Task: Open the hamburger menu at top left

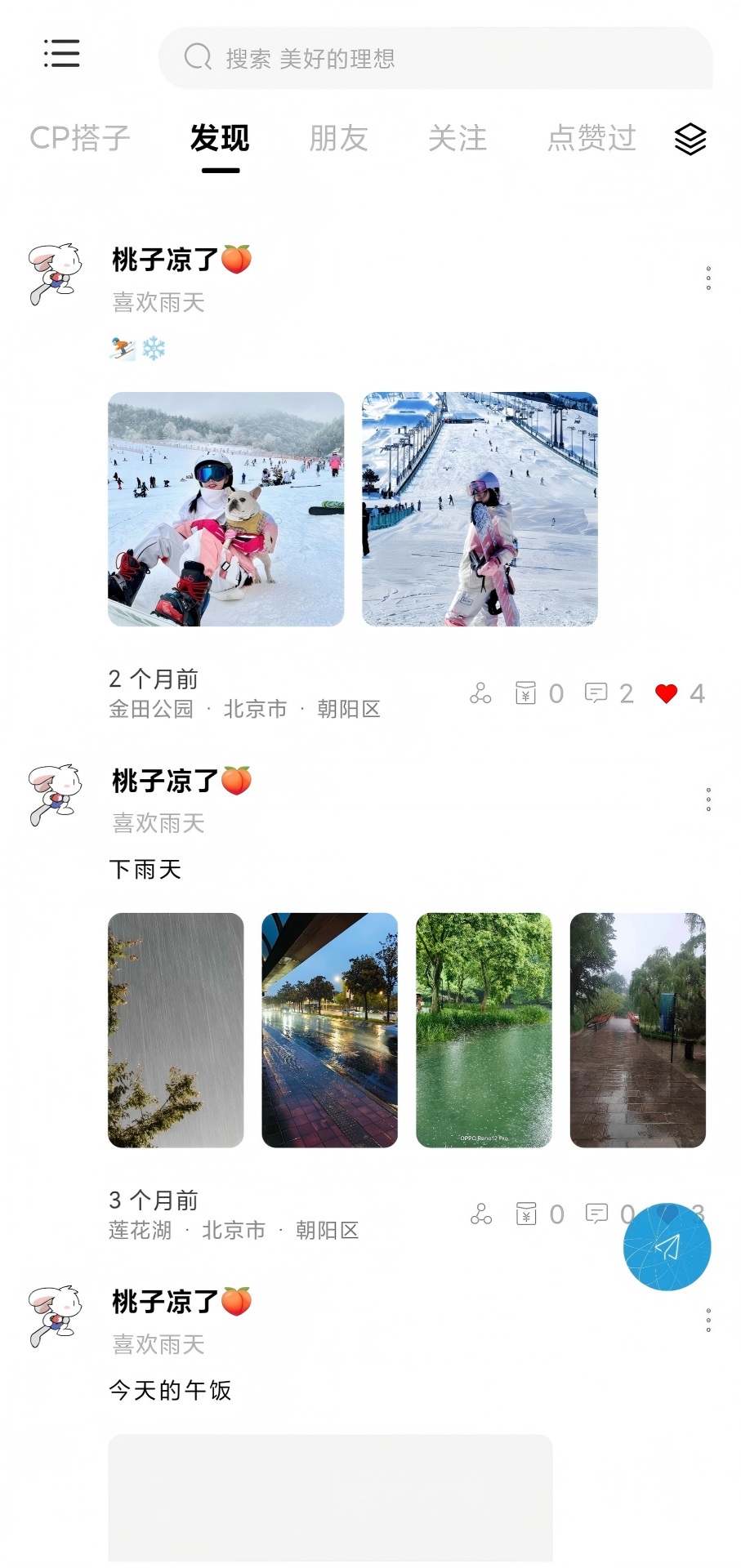Action: coord(60,55)
